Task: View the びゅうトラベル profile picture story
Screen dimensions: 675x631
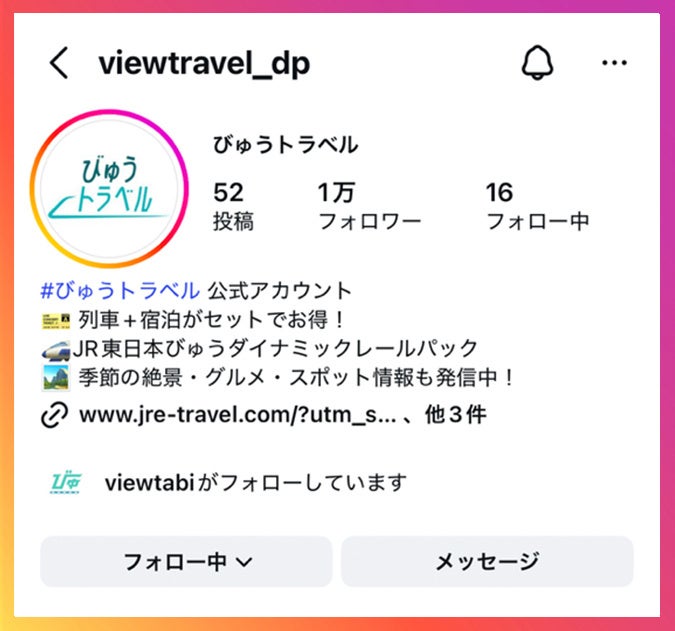Action: (x=111, y=187)
